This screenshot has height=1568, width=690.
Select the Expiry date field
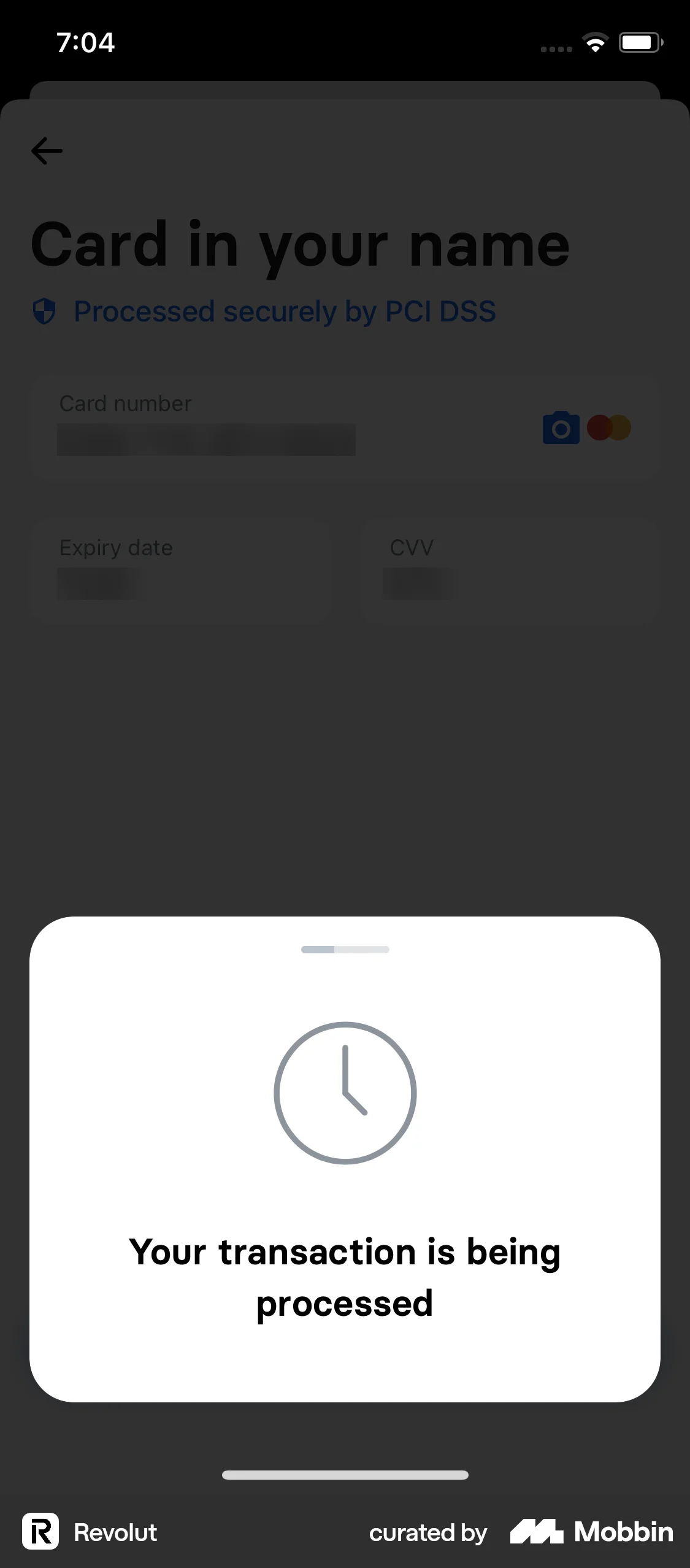tap(181, 571)
